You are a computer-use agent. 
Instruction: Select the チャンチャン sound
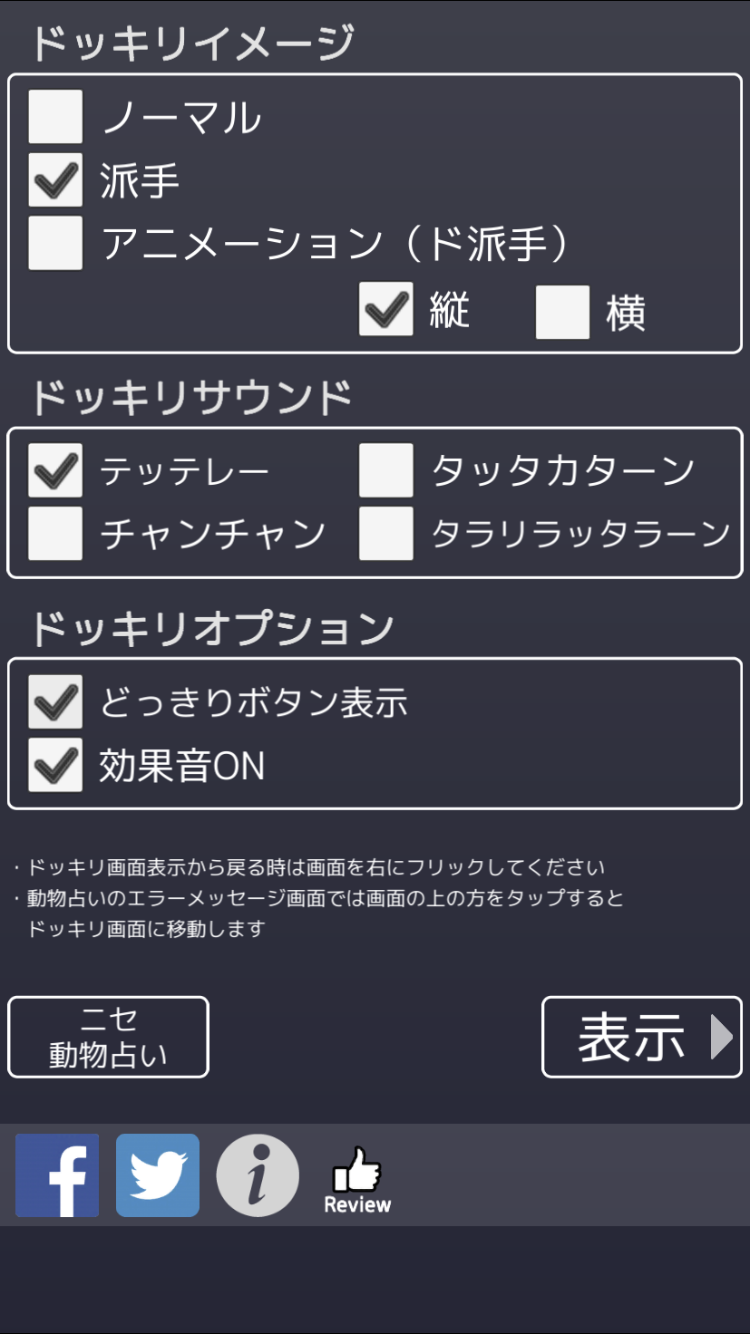[55, 533]
